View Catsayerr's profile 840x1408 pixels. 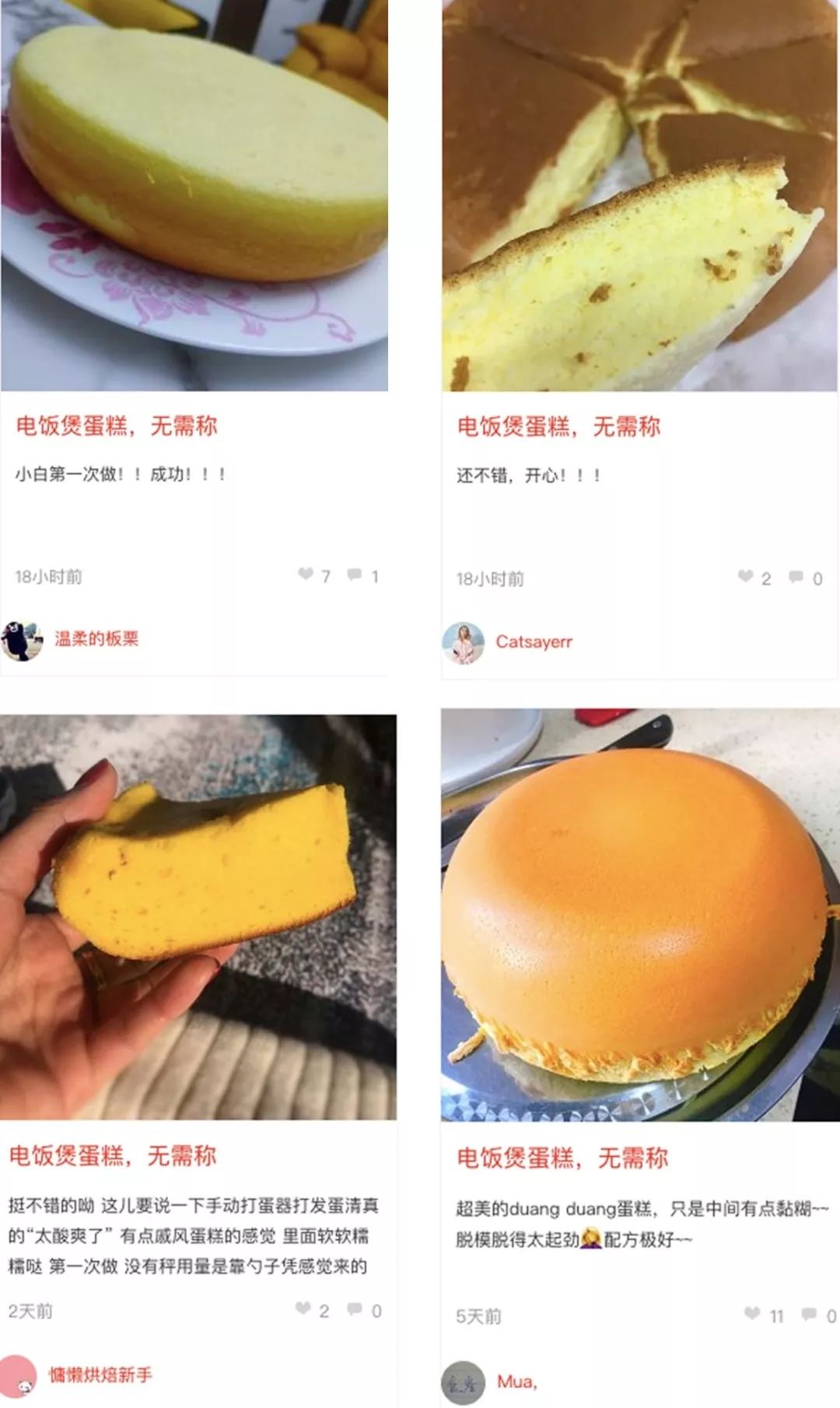click(534, 642)
